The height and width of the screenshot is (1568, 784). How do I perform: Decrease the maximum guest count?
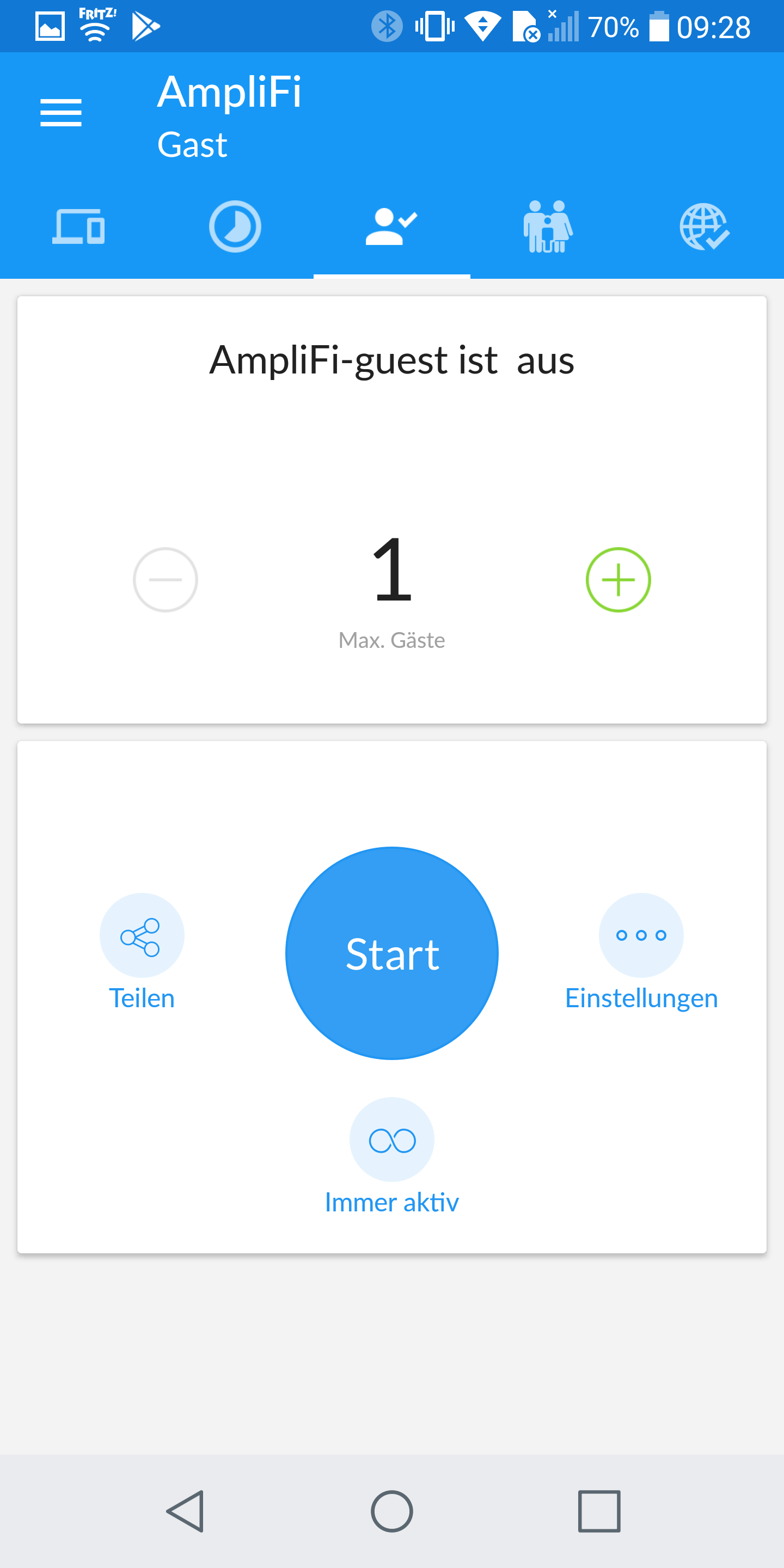(166, 579)
